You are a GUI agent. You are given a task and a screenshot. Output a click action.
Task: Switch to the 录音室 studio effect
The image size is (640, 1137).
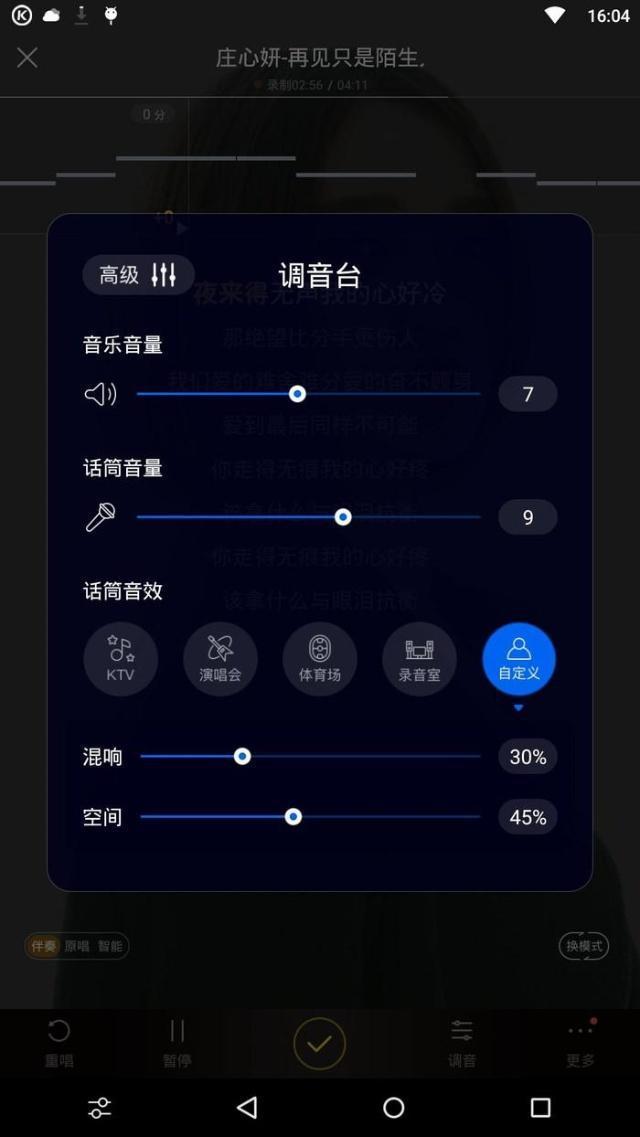[419, 659]
